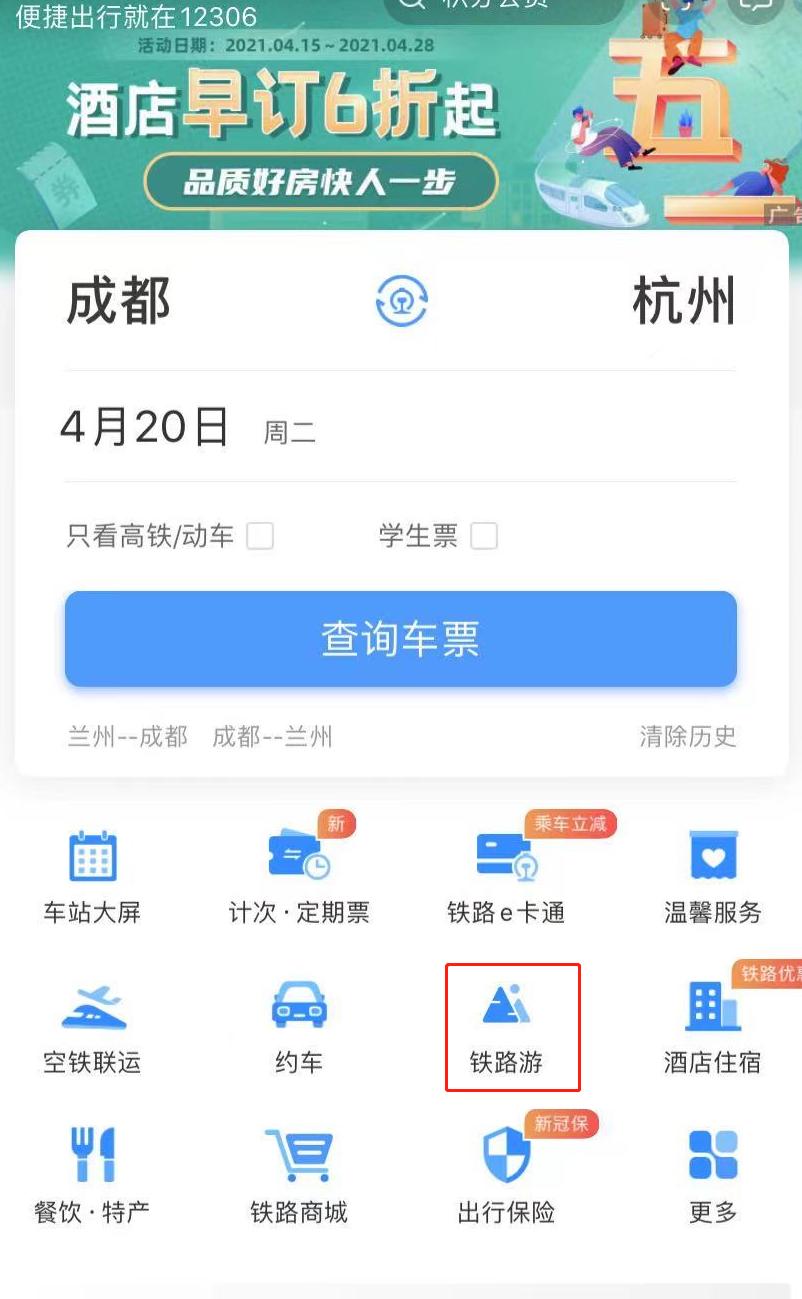This screenshot has width=802, height=1299.
Task: Change departure city 成都
Action: click(x=119, y=301)
